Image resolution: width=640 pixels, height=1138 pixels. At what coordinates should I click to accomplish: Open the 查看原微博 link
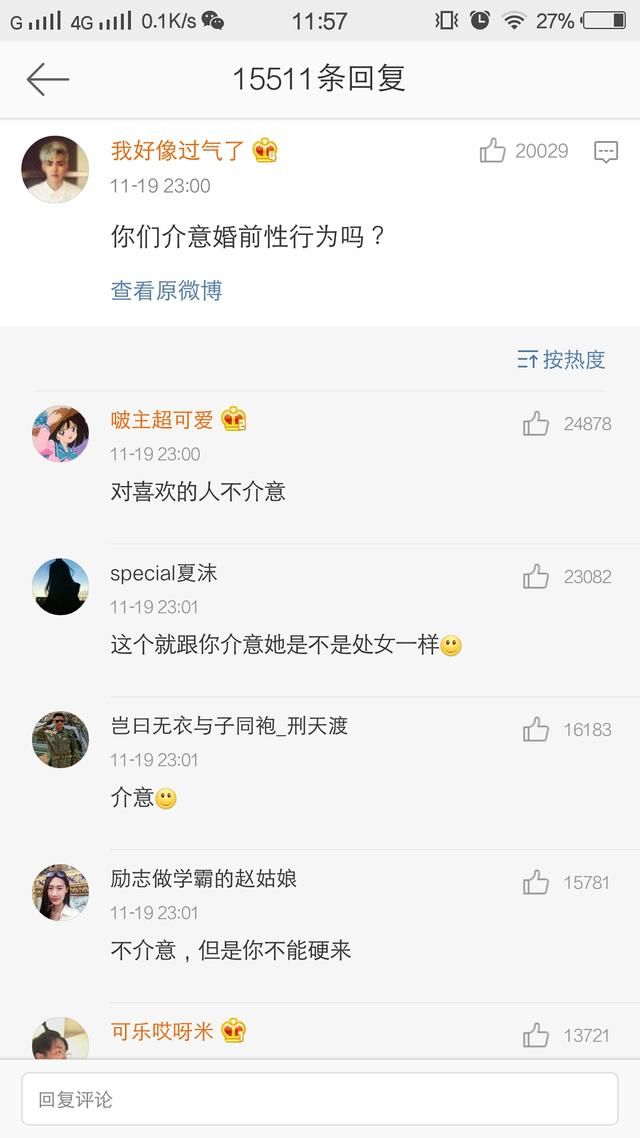click(166, 291)
